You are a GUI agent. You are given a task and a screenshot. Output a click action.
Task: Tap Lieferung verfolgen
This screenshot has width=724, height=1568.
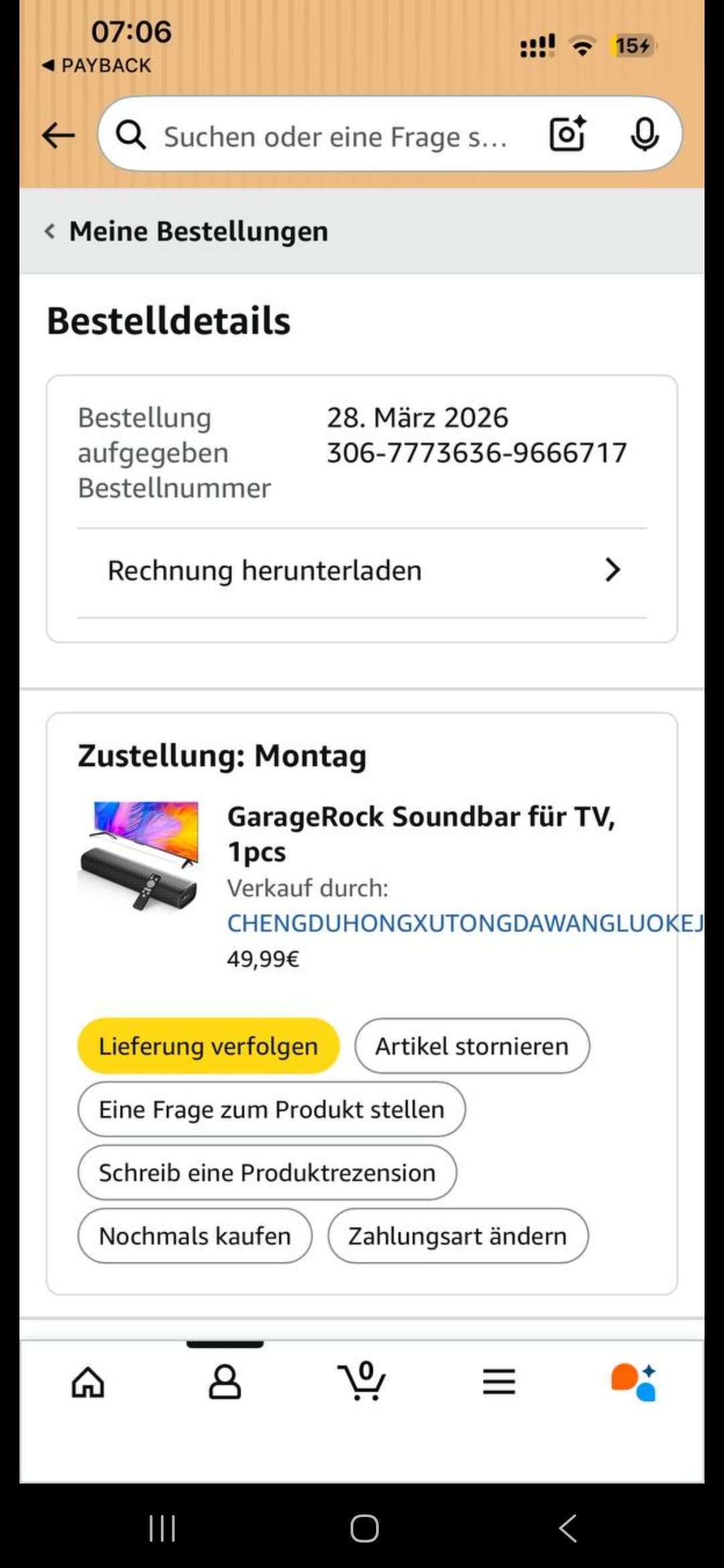[x=208, y=1046]
